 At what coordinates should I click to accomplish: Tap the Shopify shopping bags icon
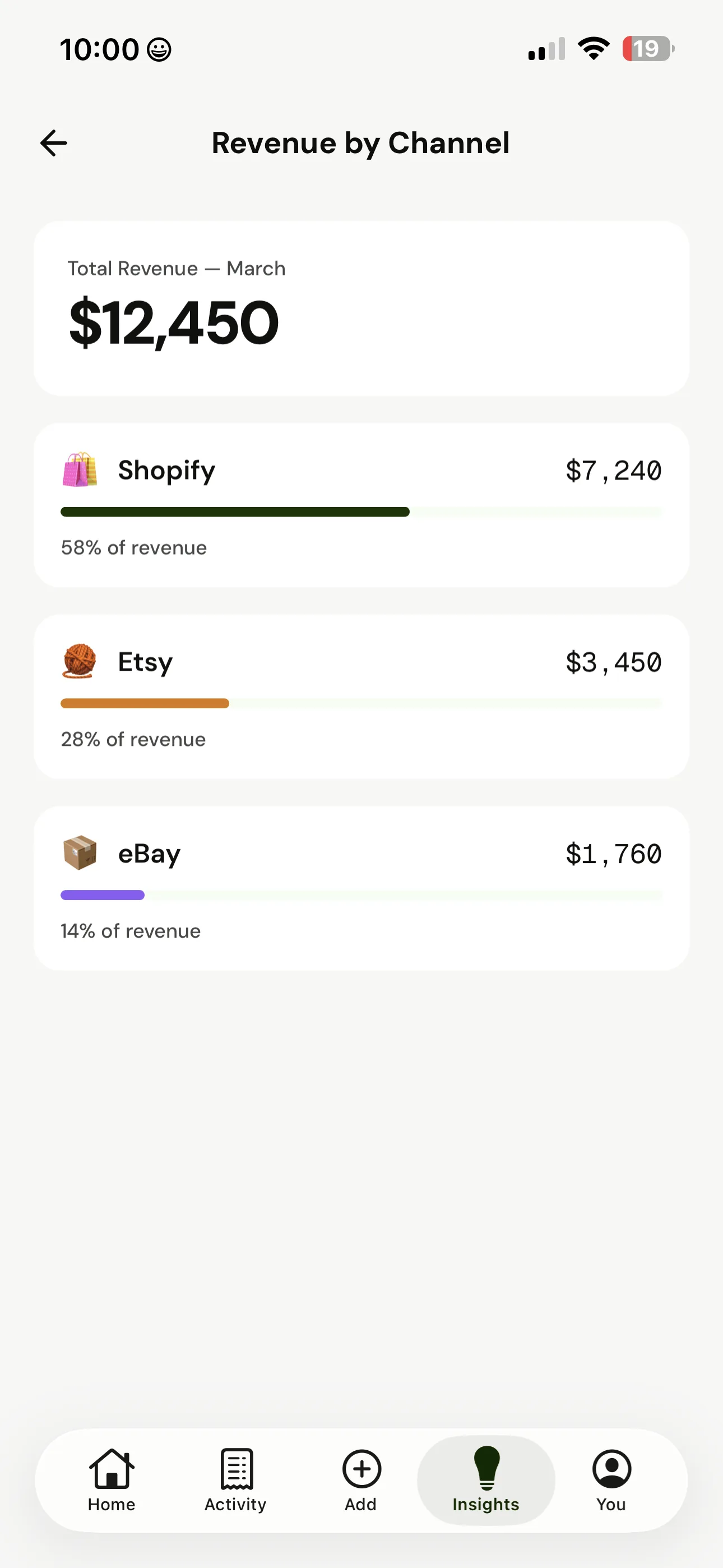click(80, 470)
